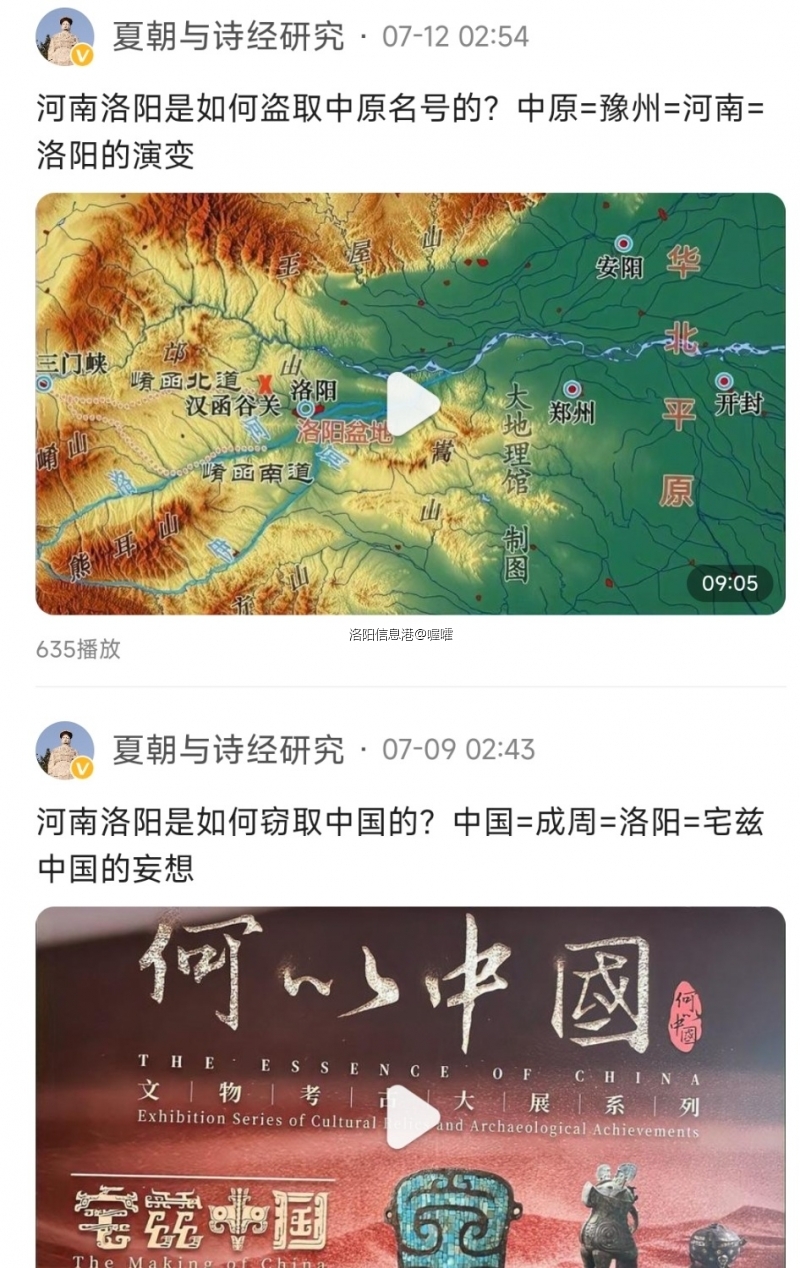Click the 洛阳信息港@喔喔 watermark text
Image resolution: width=800 pixels, height=1268 pixels.
click(399, 635)
